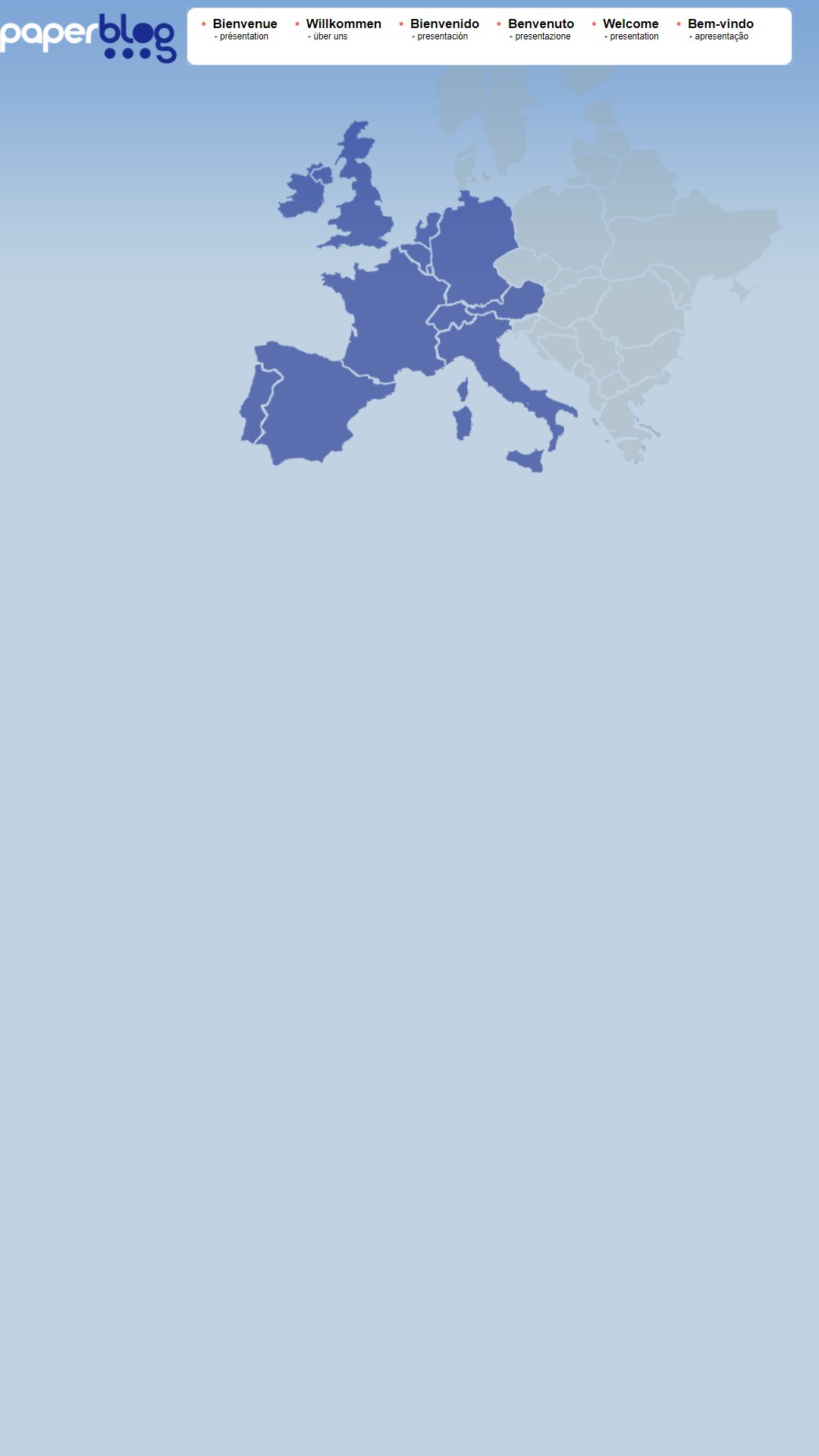Tap the presentación link under Bienvenido
The image size is (819, 1456).
pos(443,36)
